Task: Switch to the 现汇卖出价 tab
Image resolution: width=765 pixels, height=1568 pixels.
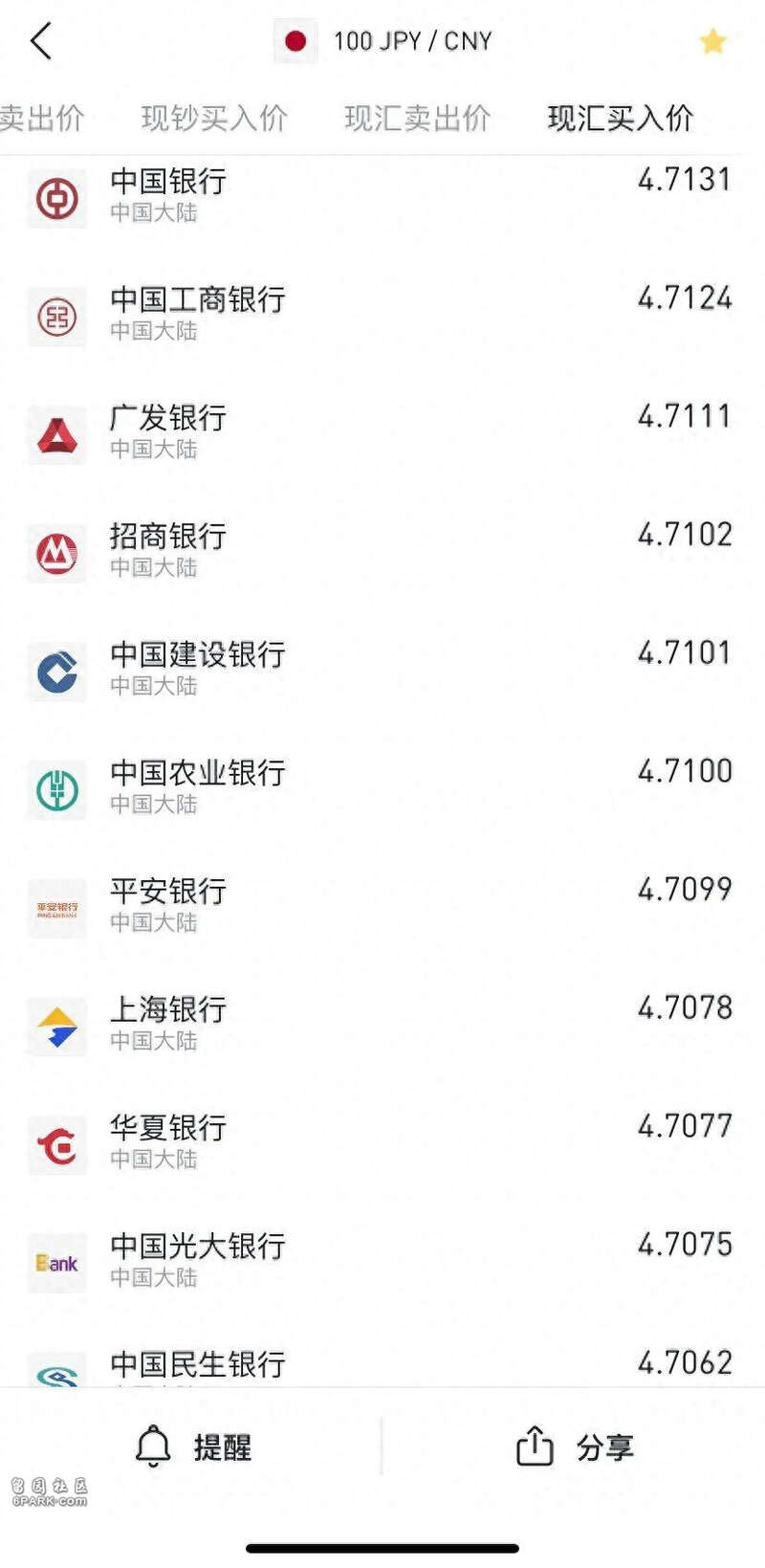Action: pyautogui.click(x=418, y=118)
